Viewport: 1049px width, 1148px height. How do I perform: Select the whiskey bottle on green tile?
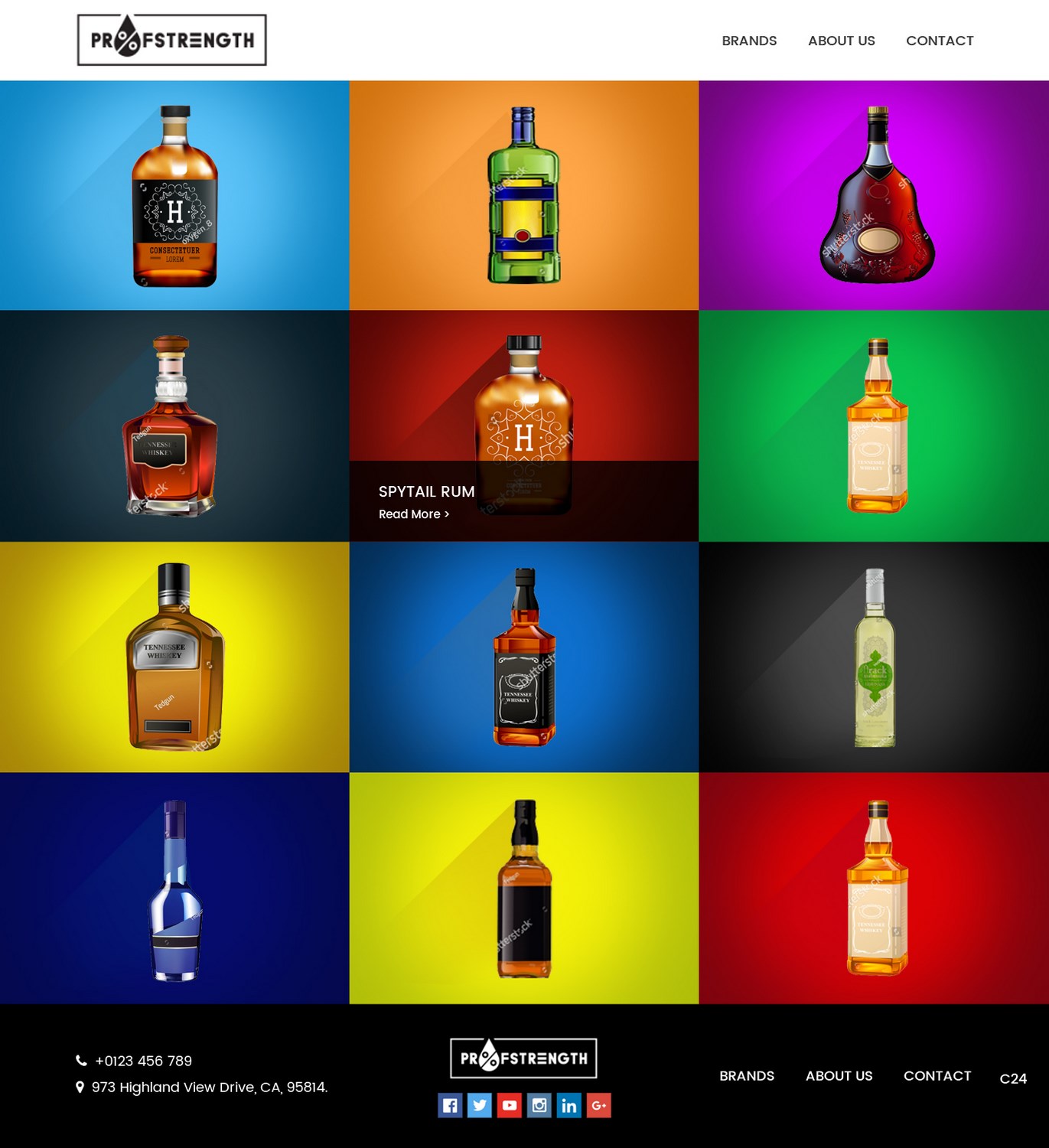877,426
